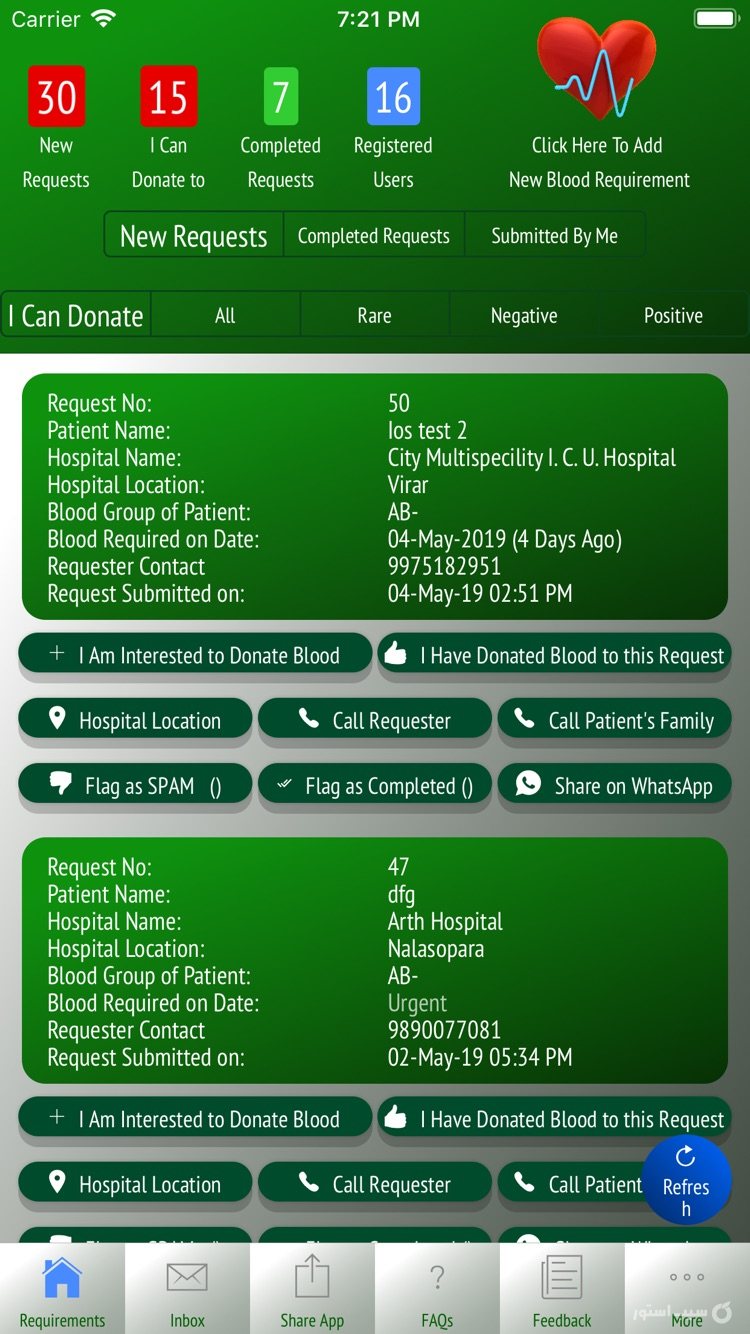Tap the Hospital Location pin for request 50

click(135, 720)
